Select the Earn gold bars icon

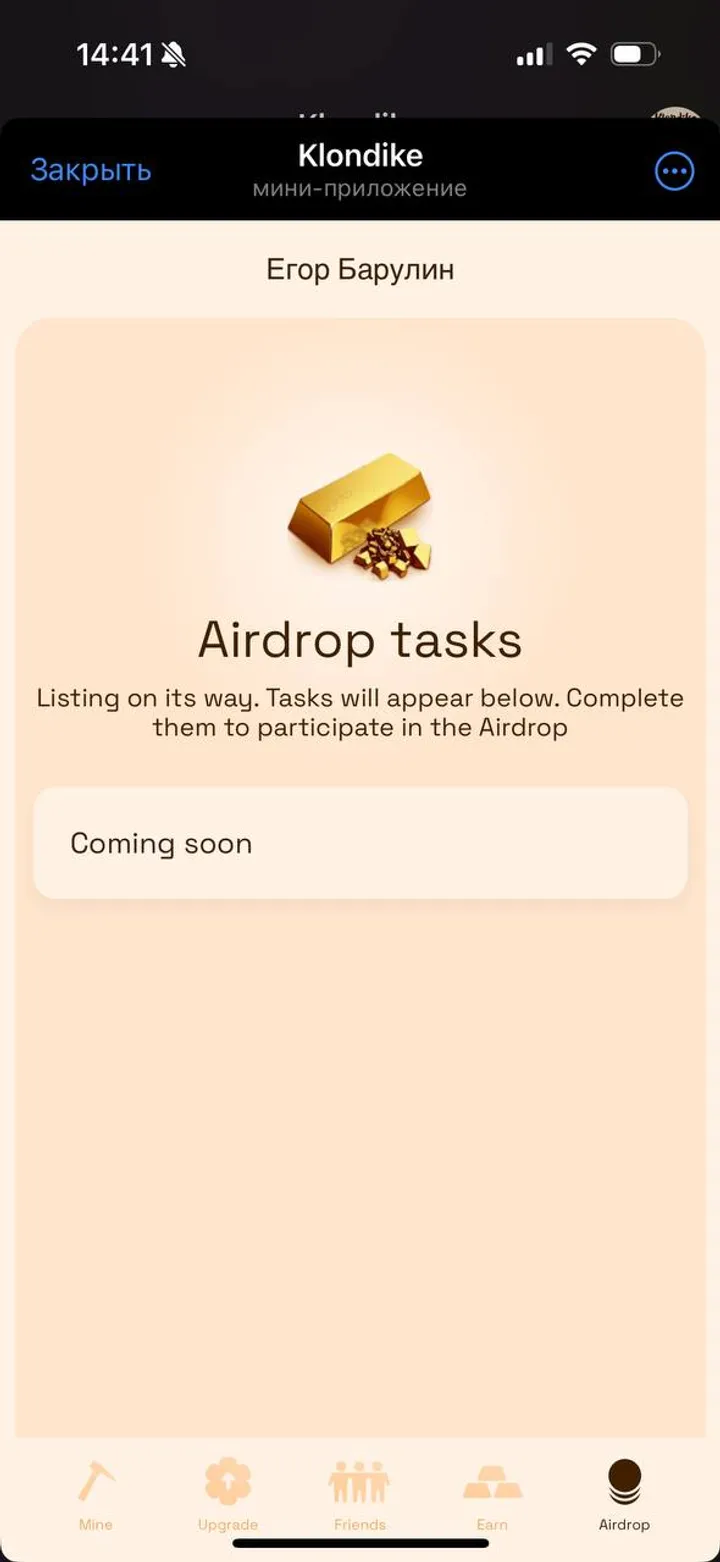tap(492, 1485)
